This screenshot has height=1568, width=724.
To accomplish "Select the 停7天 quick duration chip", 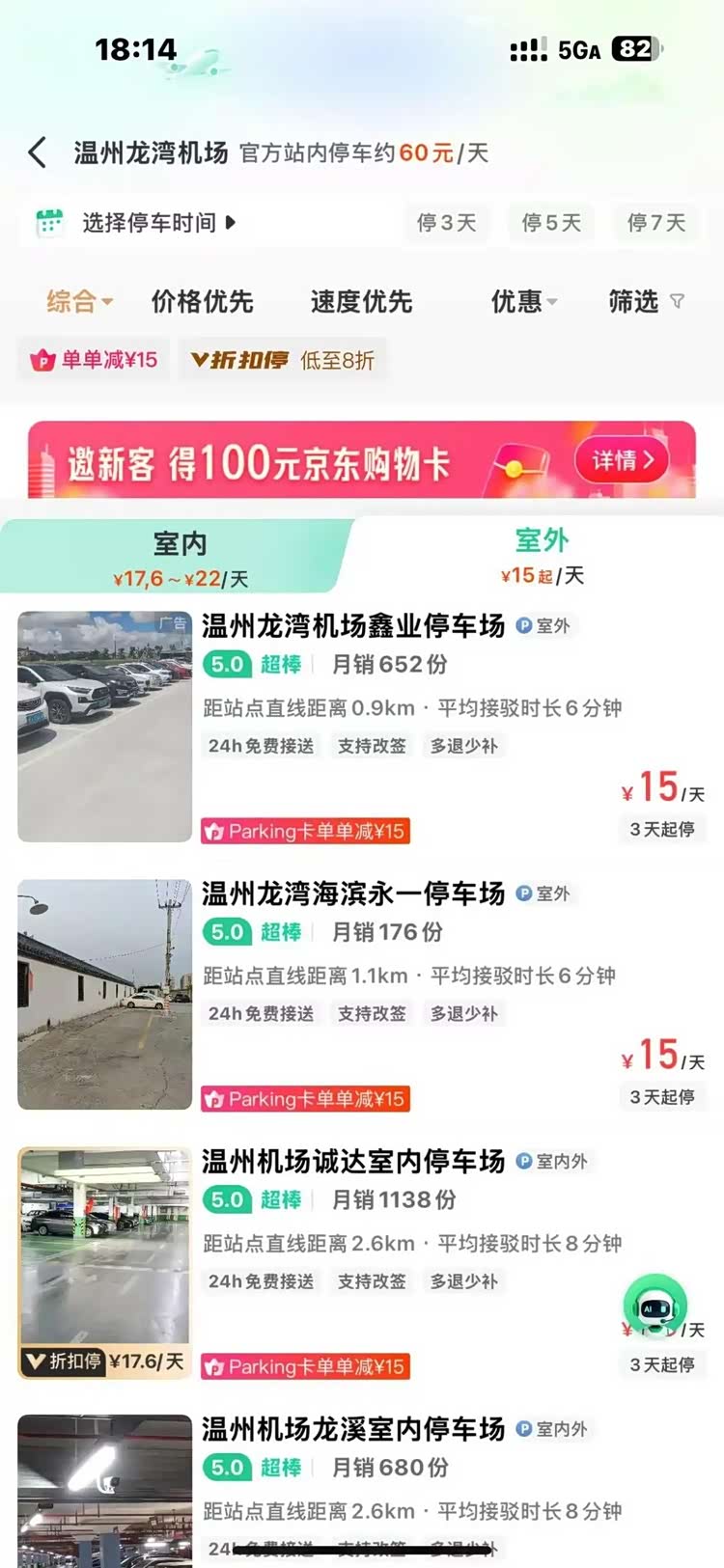I will (x=656, y=223).
